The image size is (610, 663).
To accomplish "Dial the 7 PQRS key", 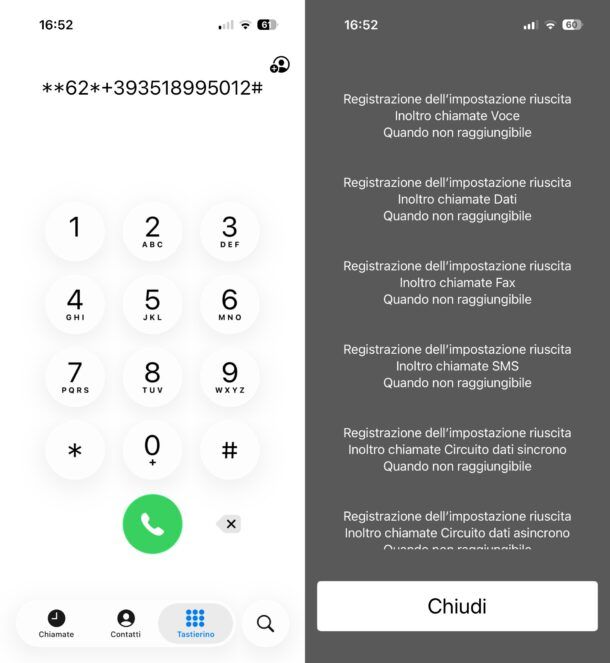I will 75,377.
